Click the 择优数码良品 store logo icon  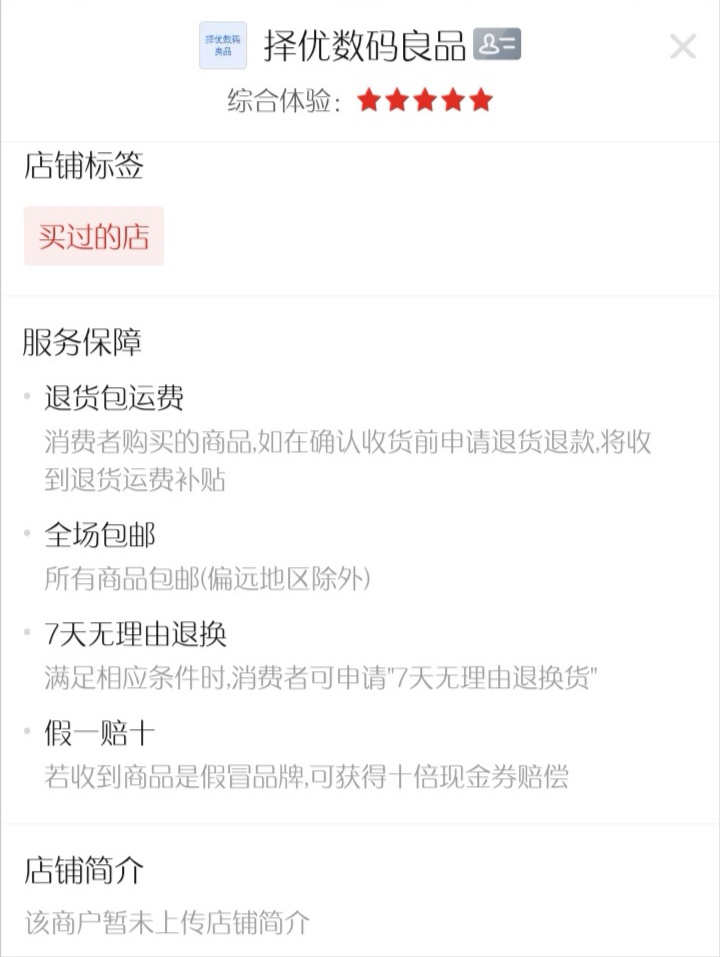(223, 45)
